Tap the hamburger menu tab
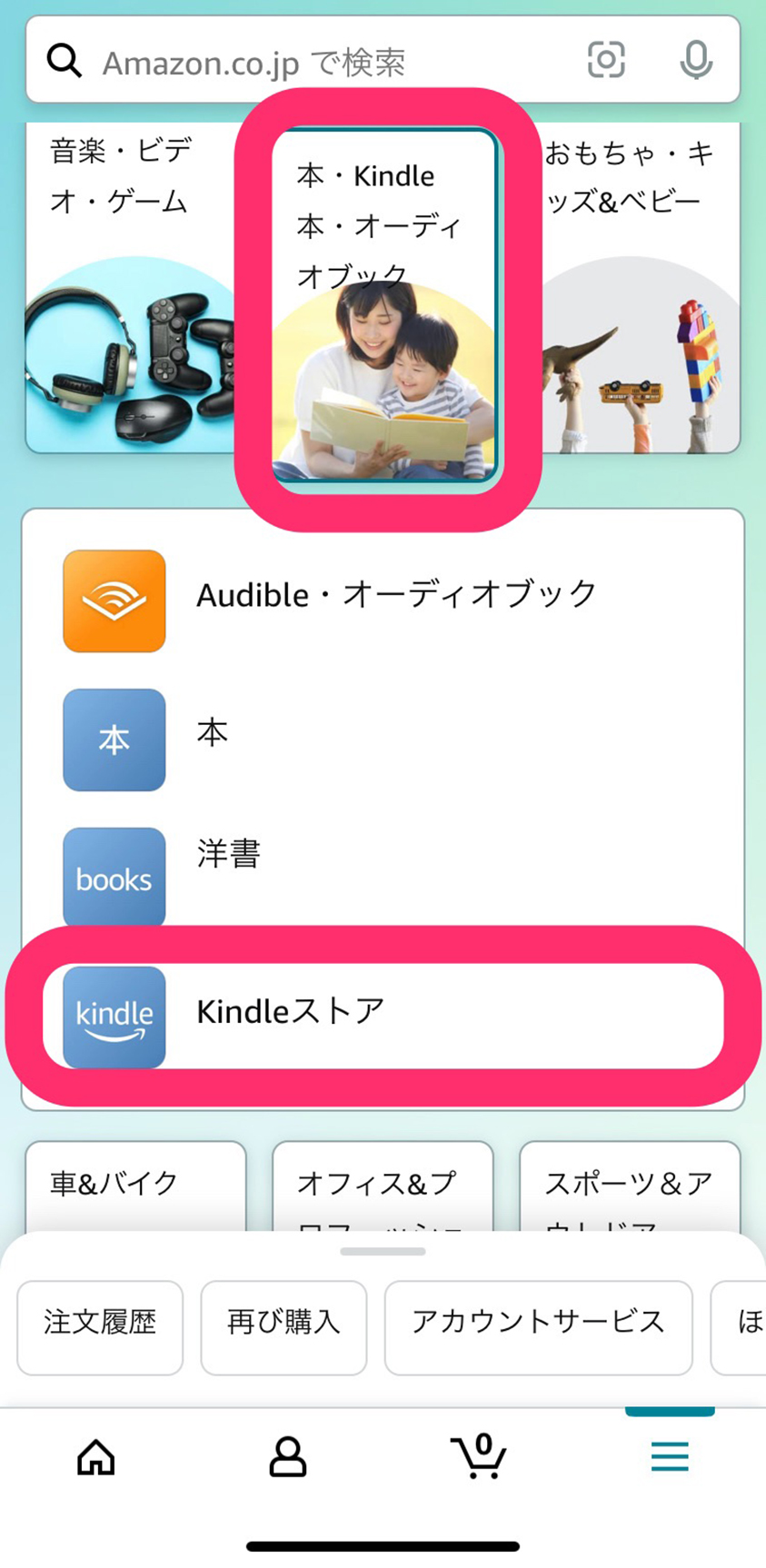The width and height of the screenshot is (766, 1568). (670, 1456)
